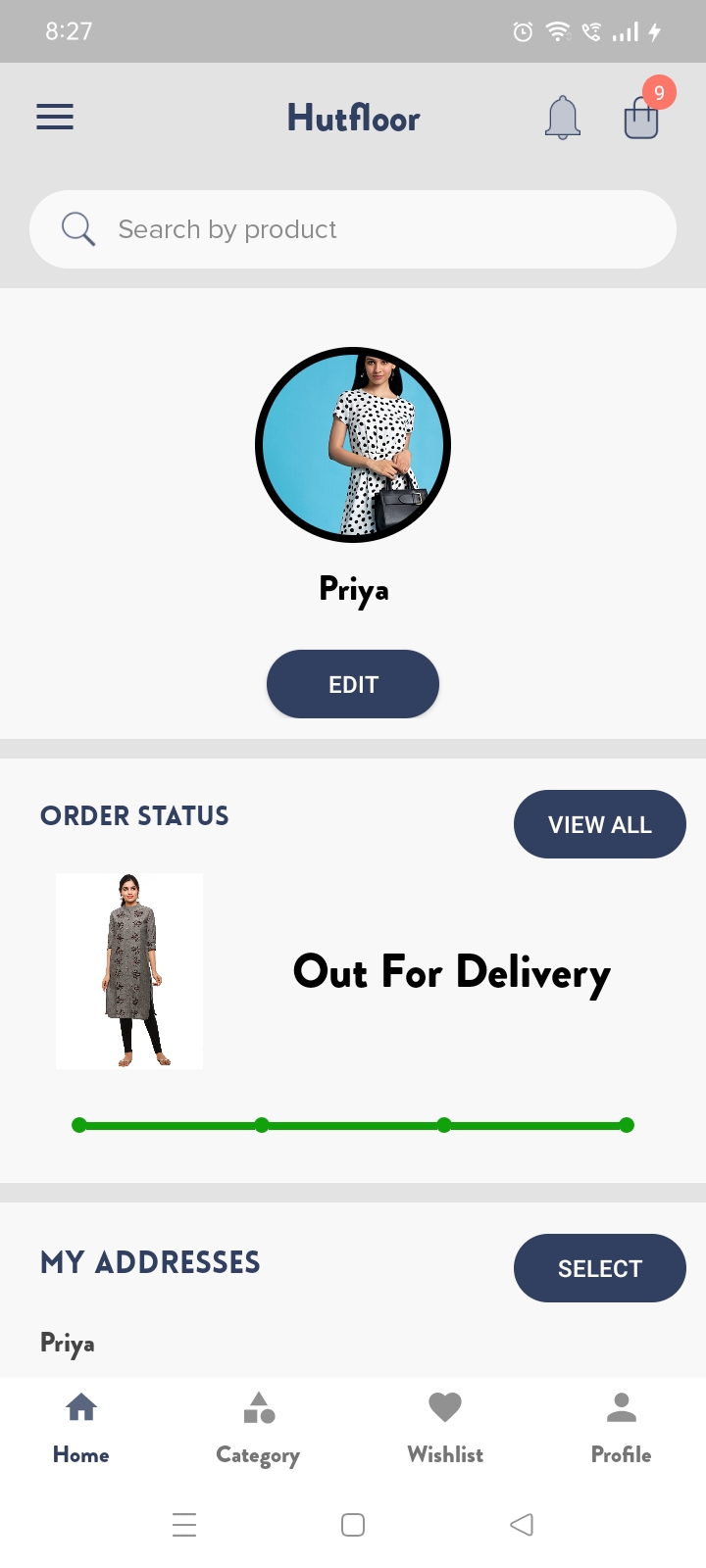Tap the final delivery progress dot
The height and width of the screenshot is (1568, 706).
coord(627,1125)
